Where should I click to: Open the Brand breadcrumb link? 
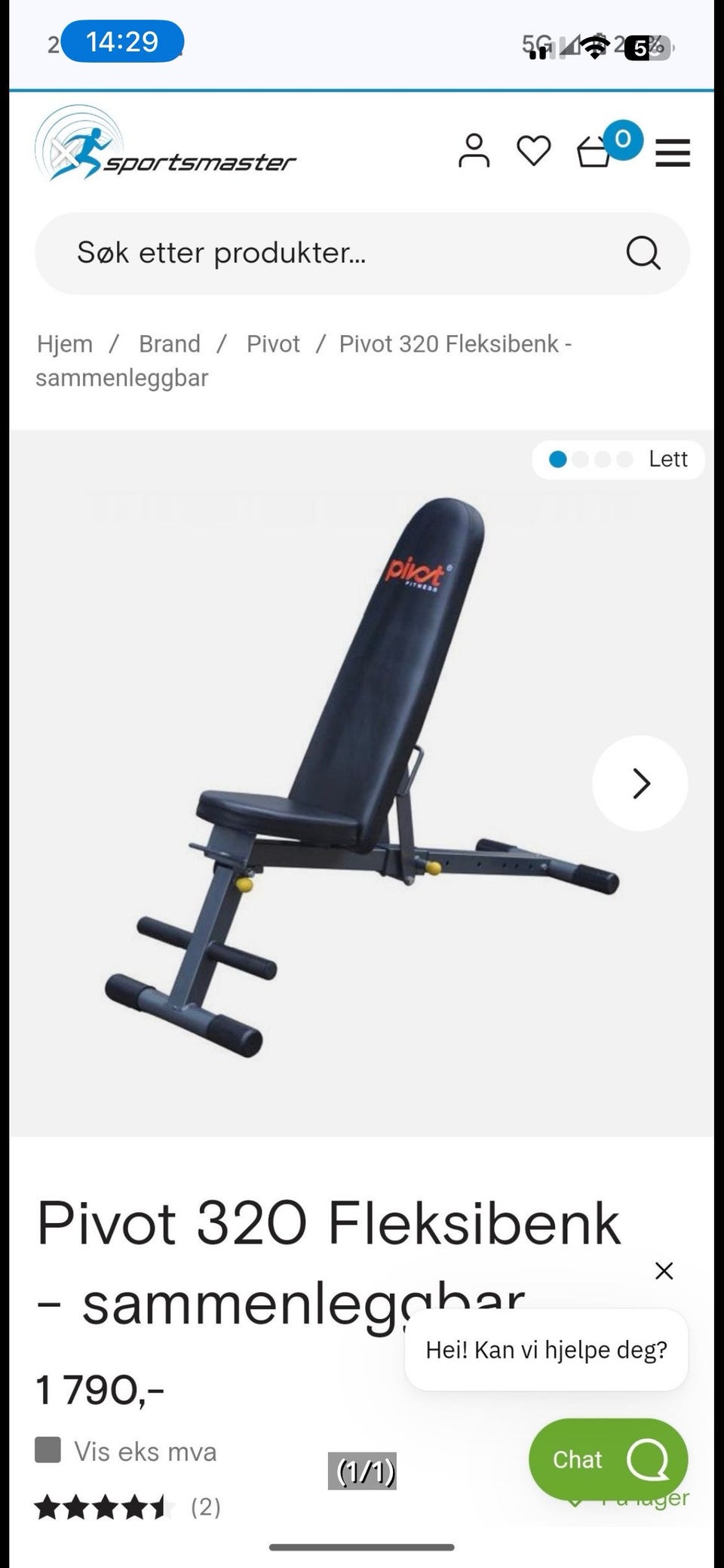[170, 344]
